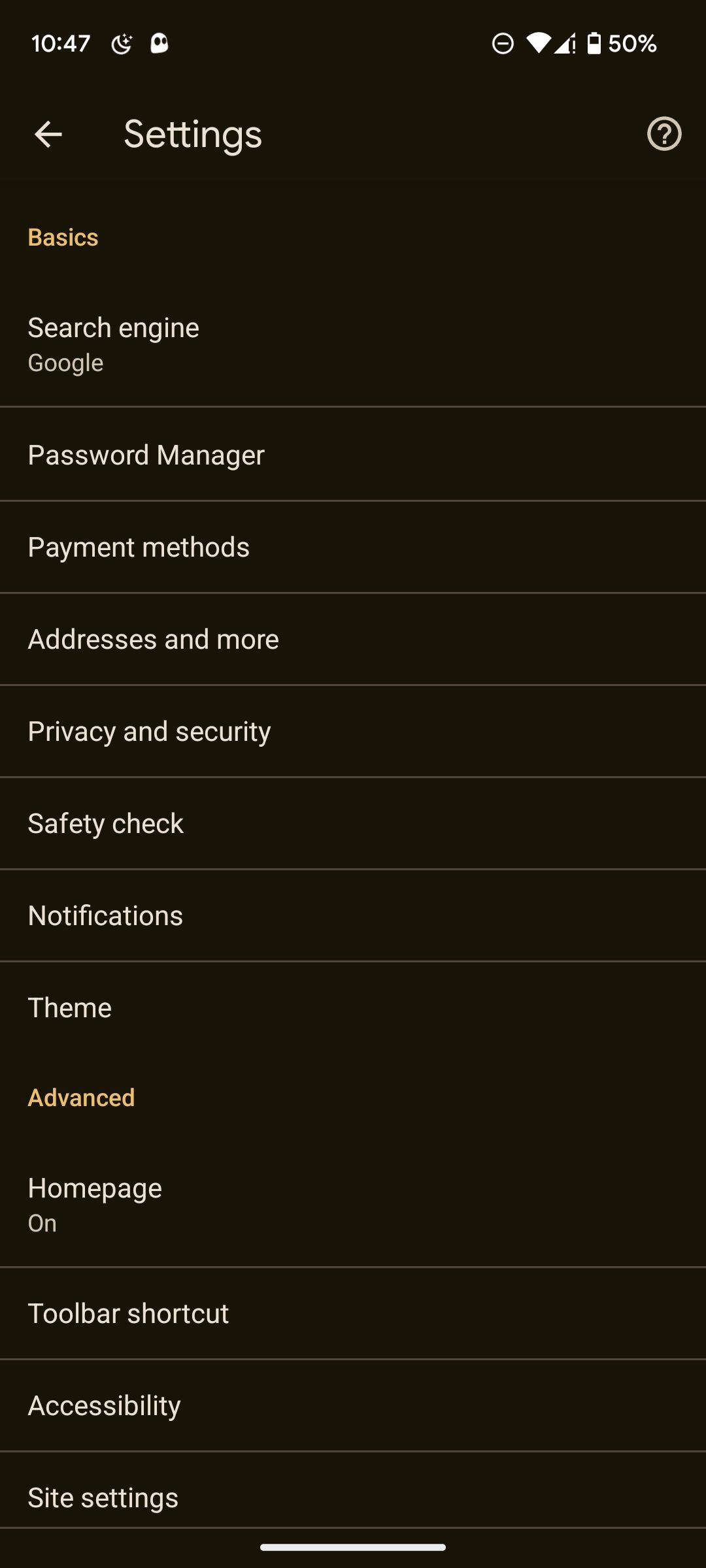Screen dimensions: 706x1568
Task: Open Homepage settings showing On
Action: tap(353, 1203)
